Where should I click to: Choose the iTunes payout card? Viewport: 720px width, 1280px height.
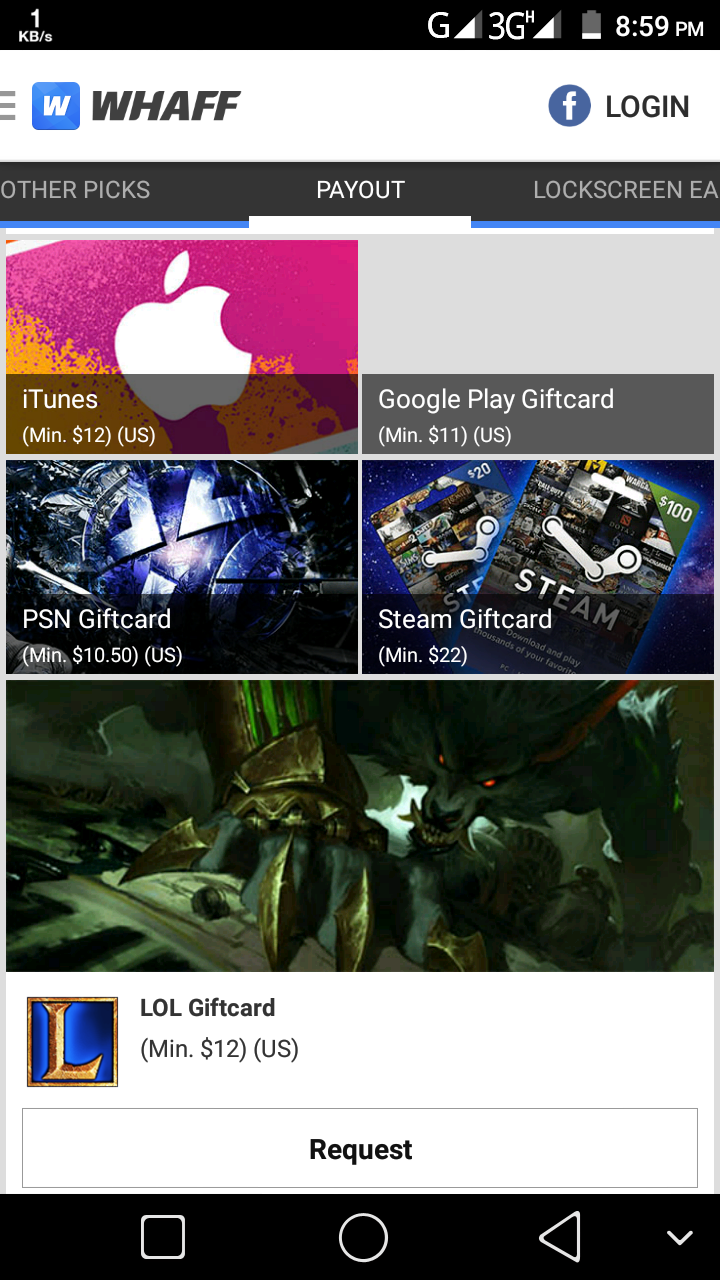(182, 347)
